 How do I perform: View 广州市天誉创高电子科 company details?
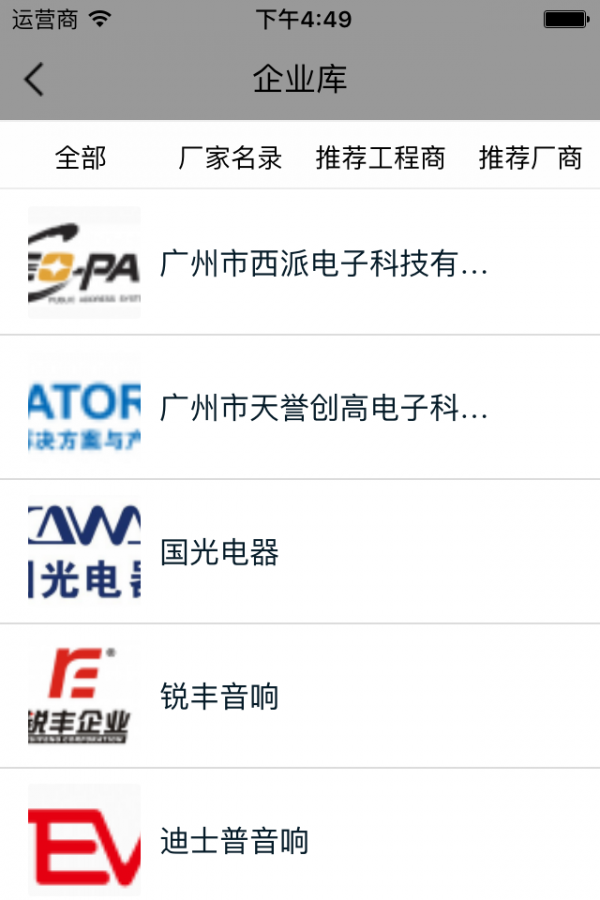point(323,408)
